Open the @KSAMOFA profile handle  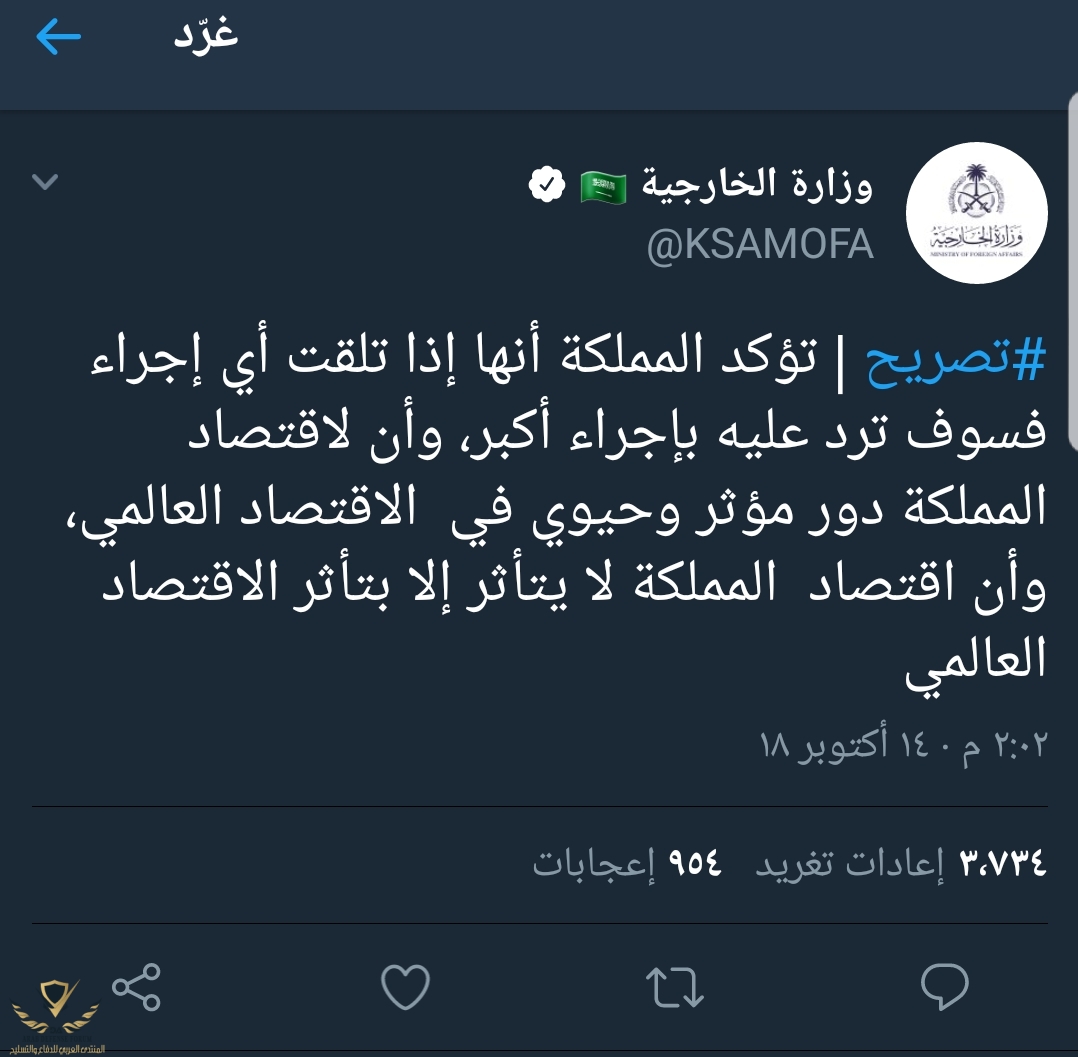(x=760, y=244)
